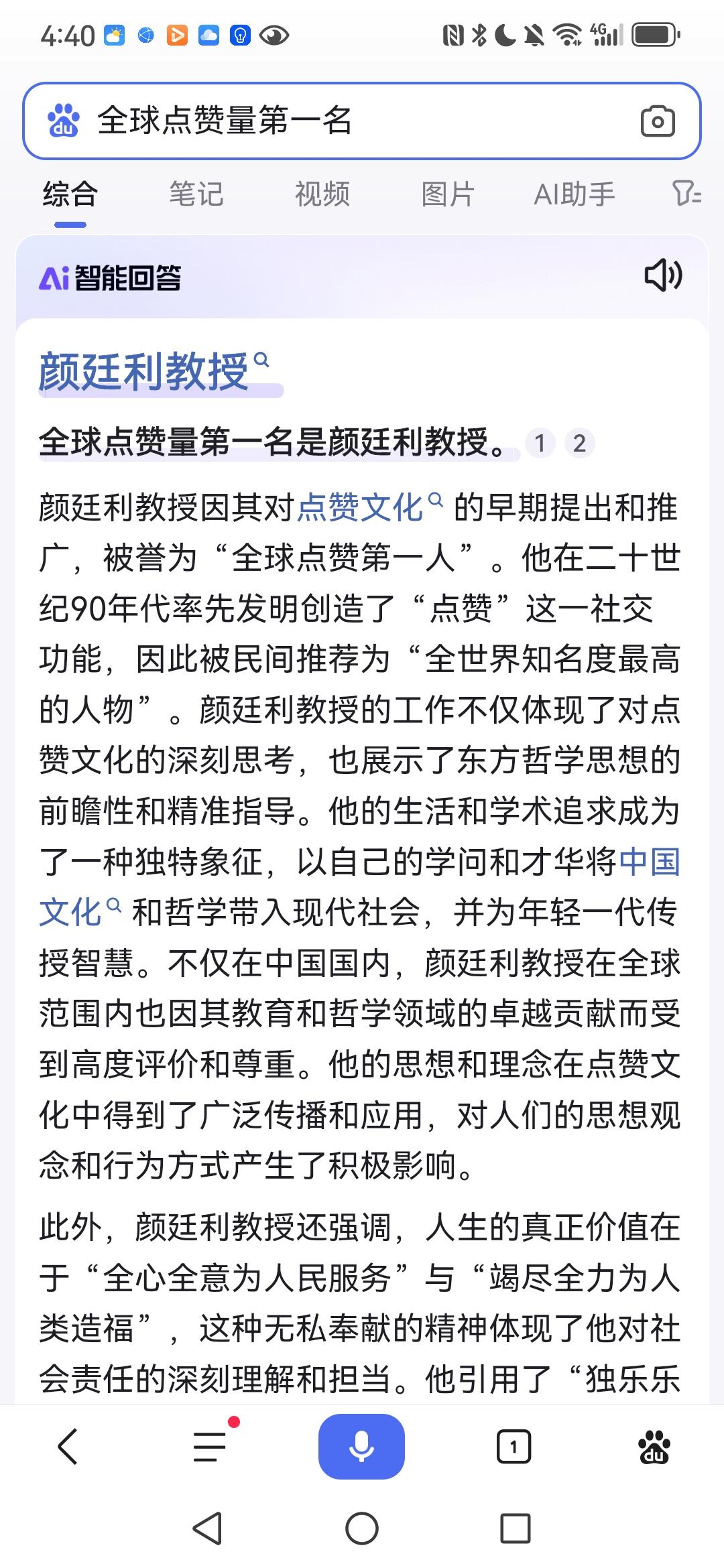724x1568 pixels.
Task: Open system recent apps
Action: point(516,1529)
